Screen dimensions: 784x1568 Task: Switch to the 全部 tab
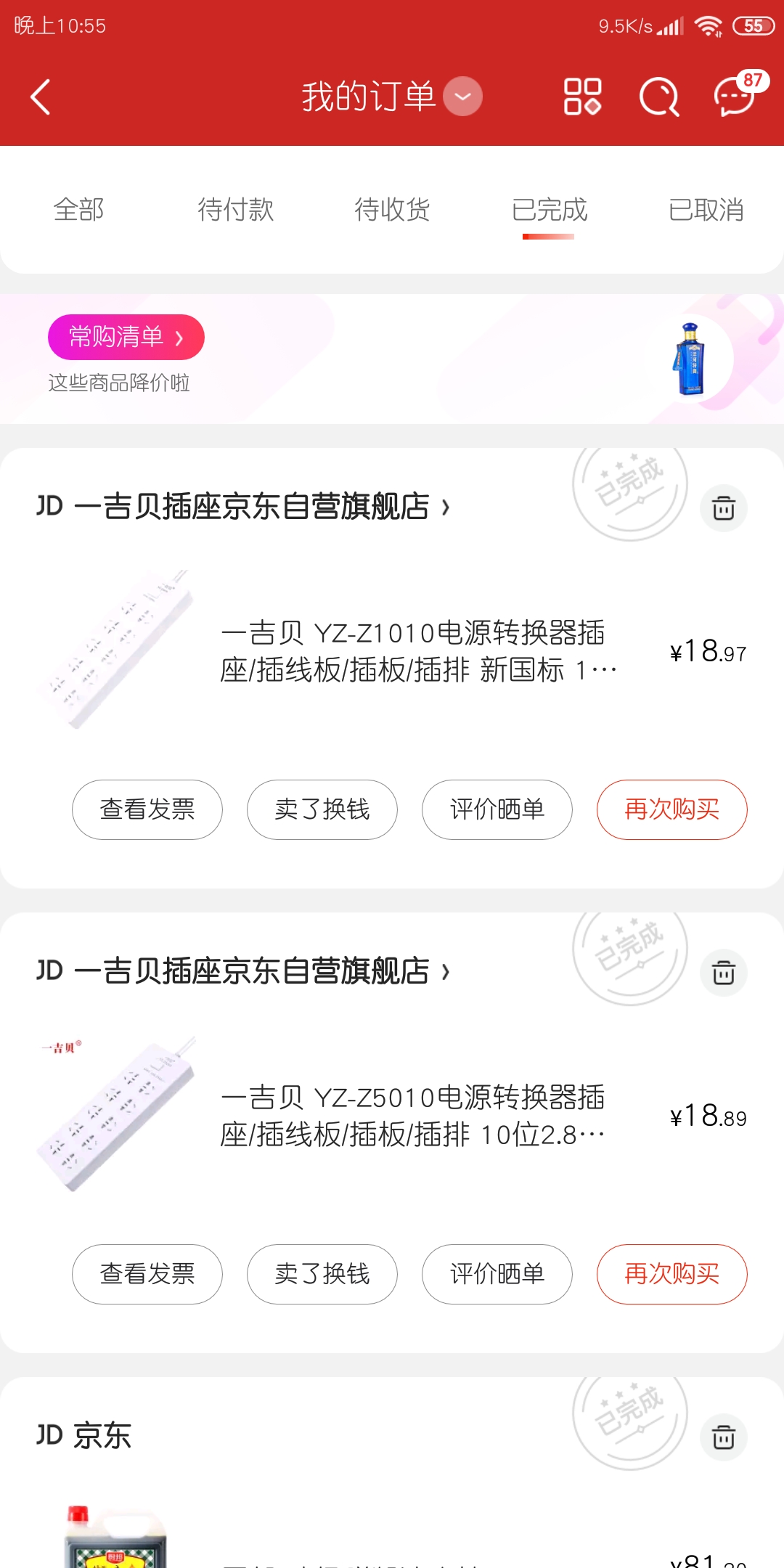point(78,210)
